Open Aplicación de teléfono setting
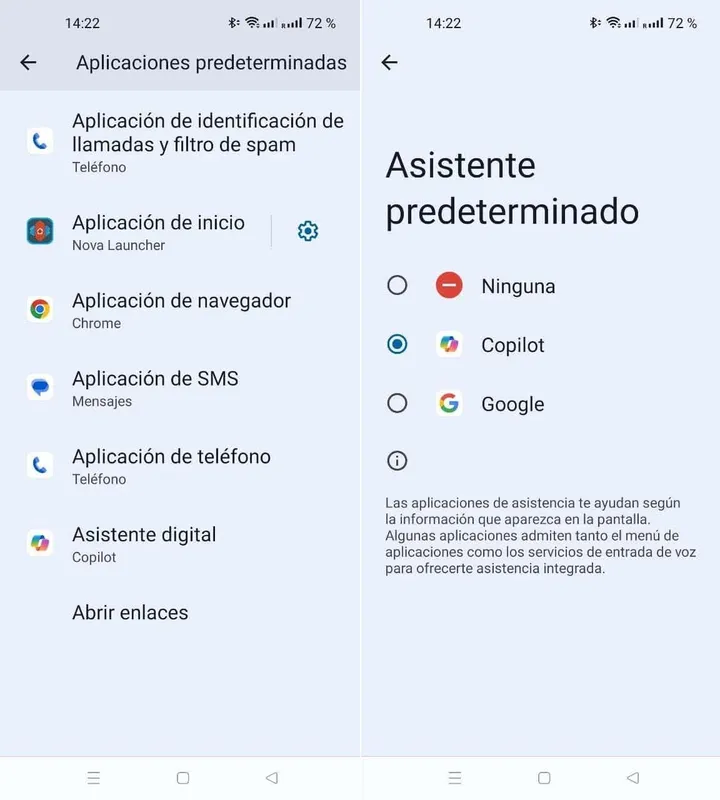This screenshot has height=800, width=720. tap(170, 466)
